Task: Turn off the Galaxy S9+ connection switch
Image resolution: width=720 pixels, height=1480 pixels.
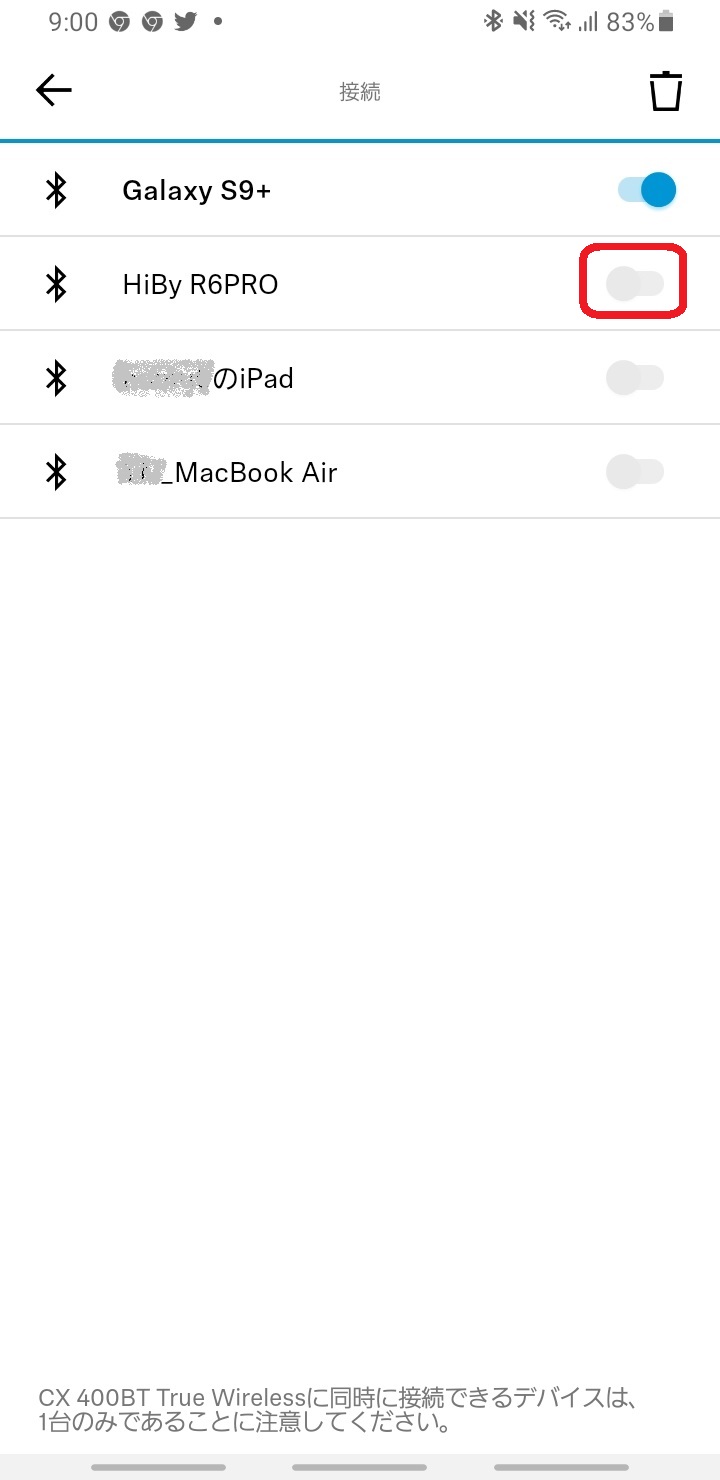Action: 647,189
